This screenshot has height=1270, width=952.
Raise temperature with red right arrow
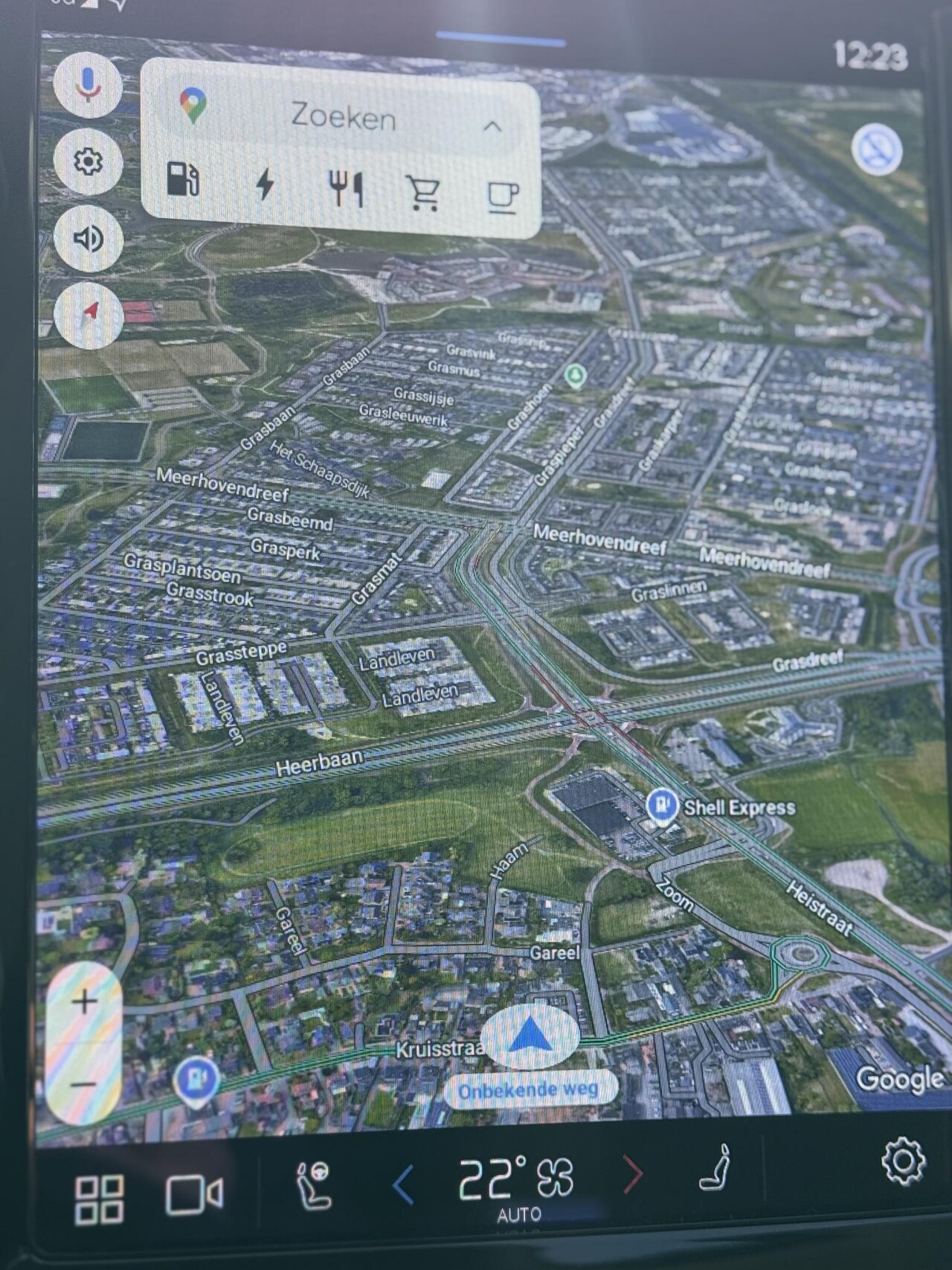coord(633,1175)
